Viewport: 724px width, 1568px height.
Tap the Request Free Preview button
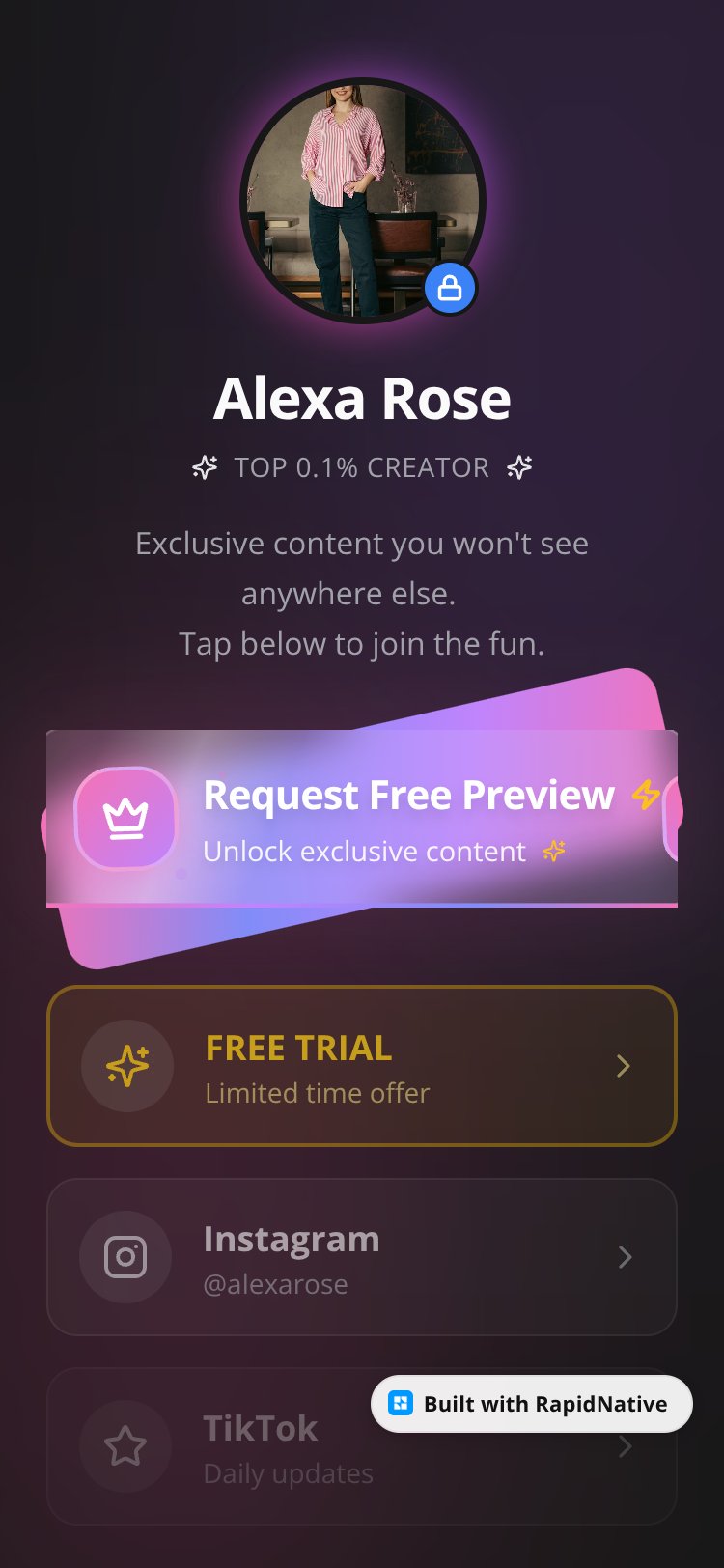click(x=362, y=819)
